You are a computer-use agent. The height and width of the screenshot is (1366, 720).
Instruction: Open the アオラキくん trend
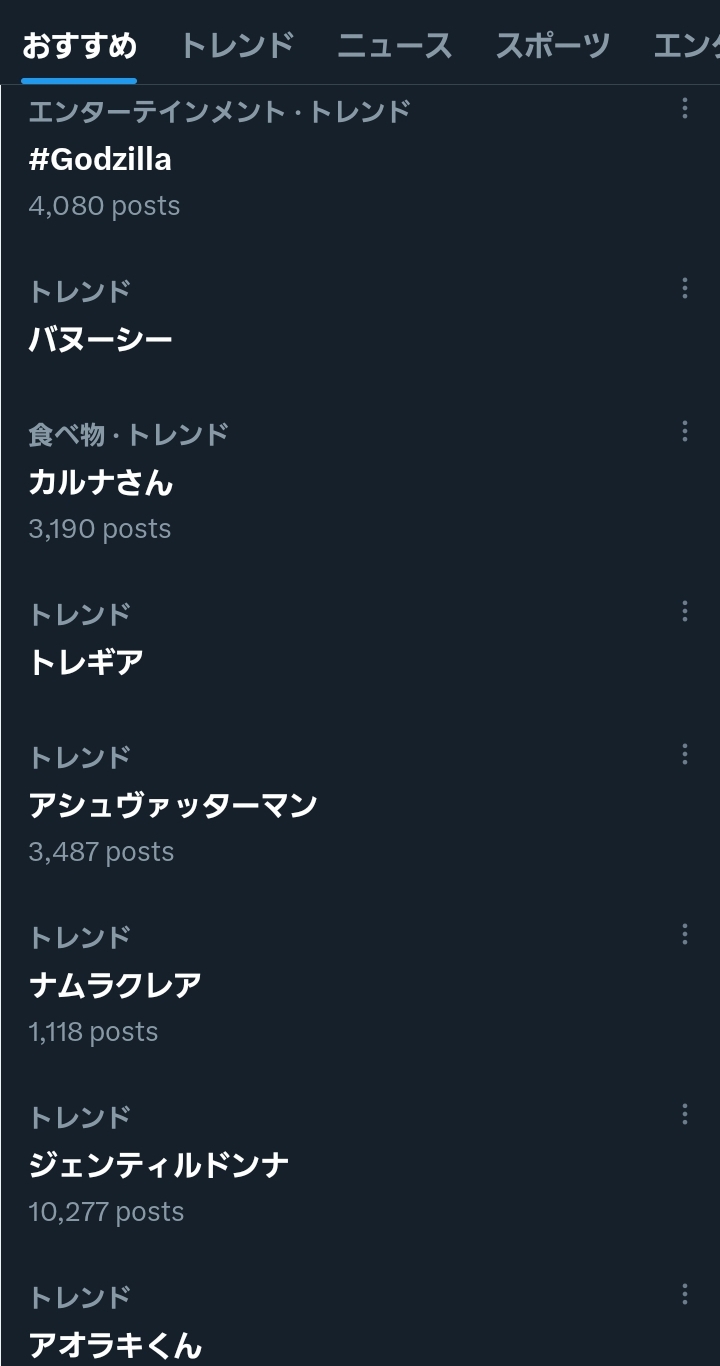click(115, 1345)
